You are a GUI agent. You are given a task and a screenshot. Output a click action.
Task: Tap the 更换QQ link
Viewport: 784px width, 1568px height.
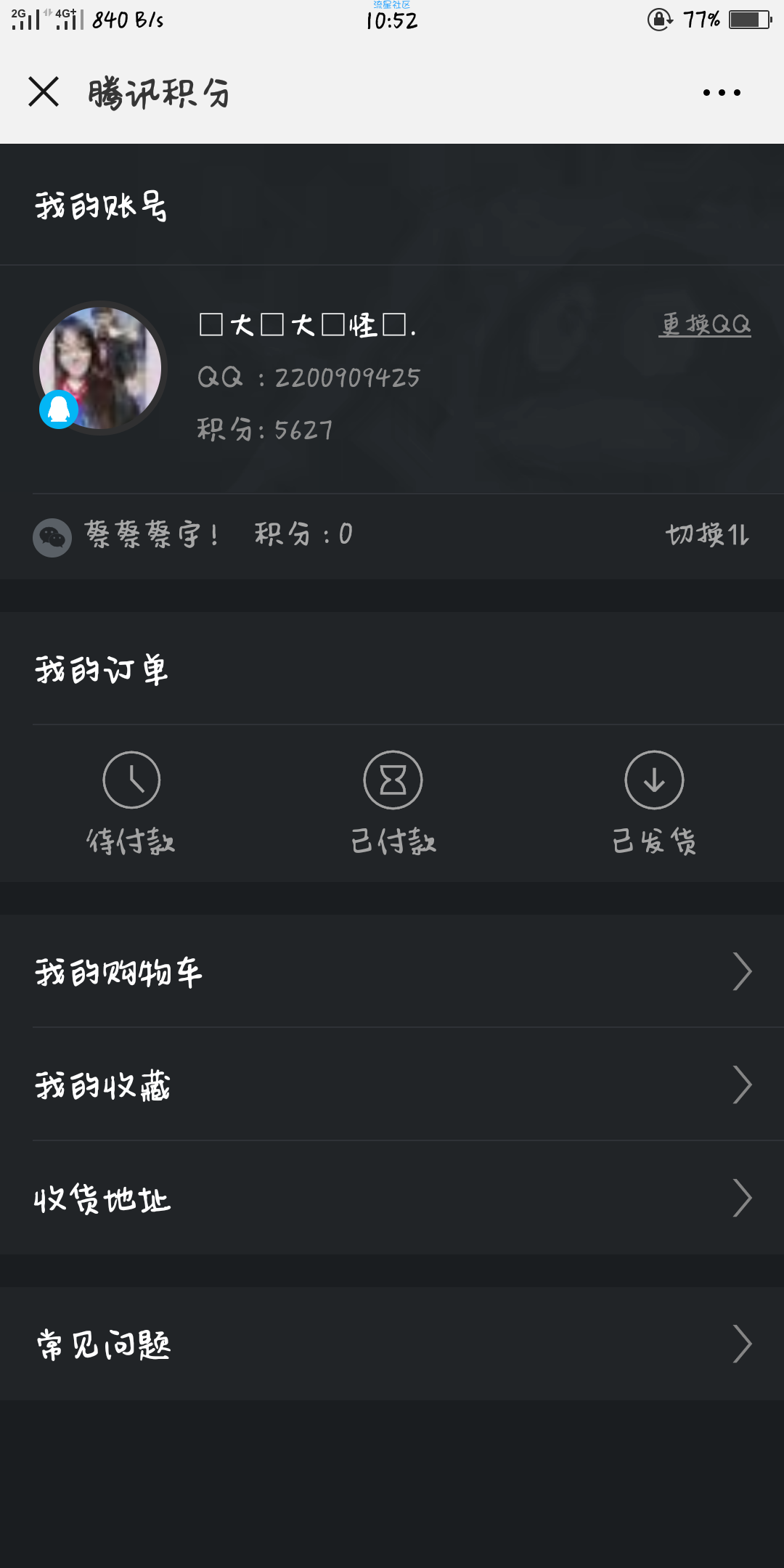[x=705, y=324]
